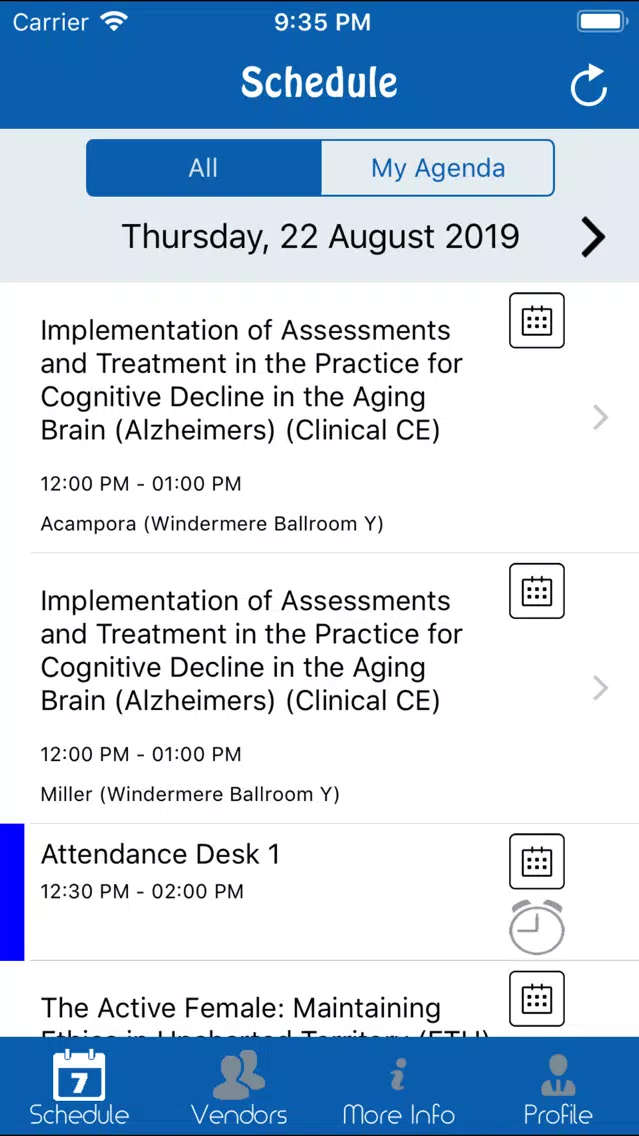Go to the next day arrow
The width and height of the screenshot is (639, 1136).
(x=593, y=237)
